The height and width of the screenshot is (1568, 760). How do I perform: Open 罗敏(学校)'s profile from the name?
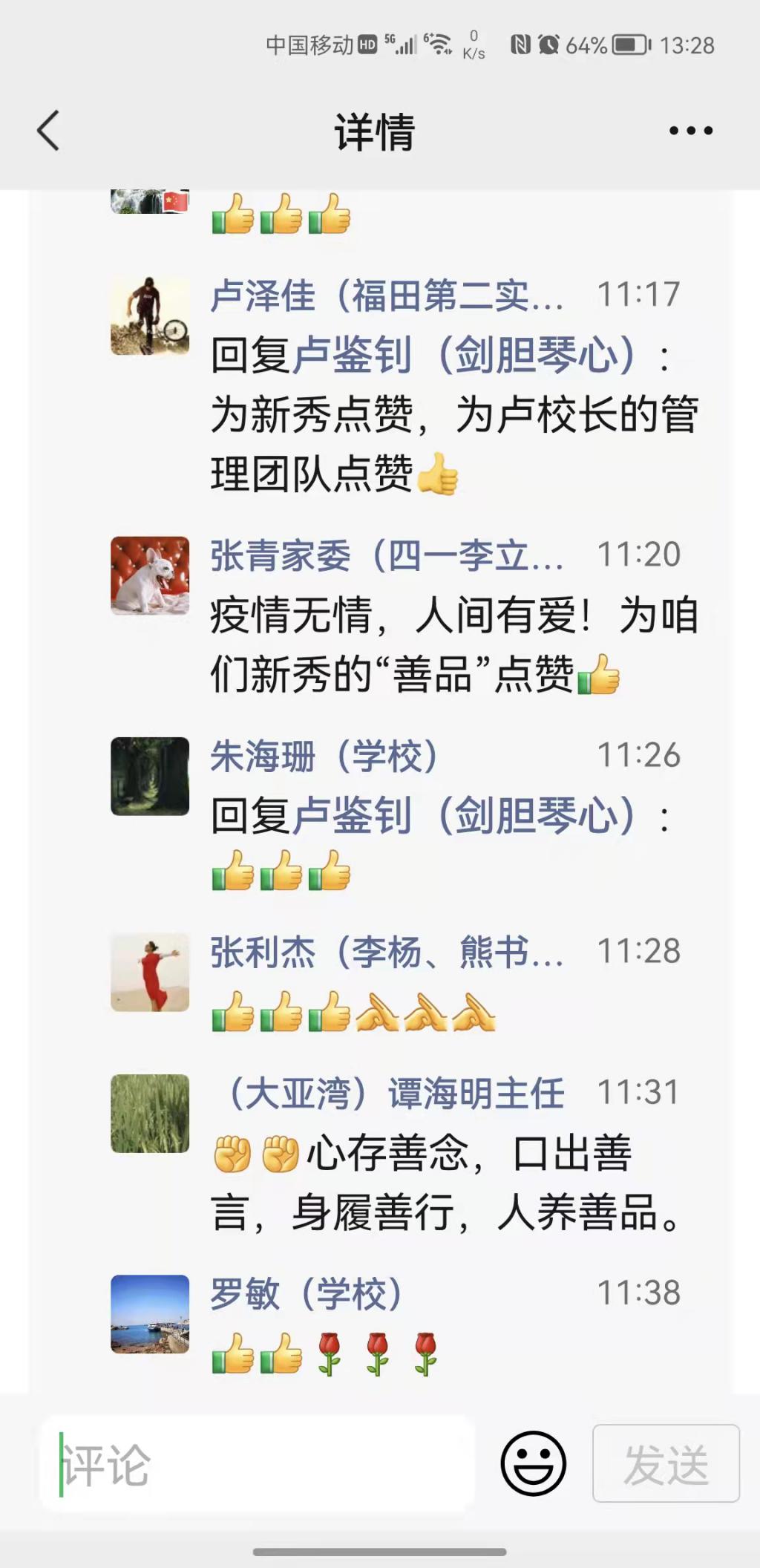(306, 1294)
